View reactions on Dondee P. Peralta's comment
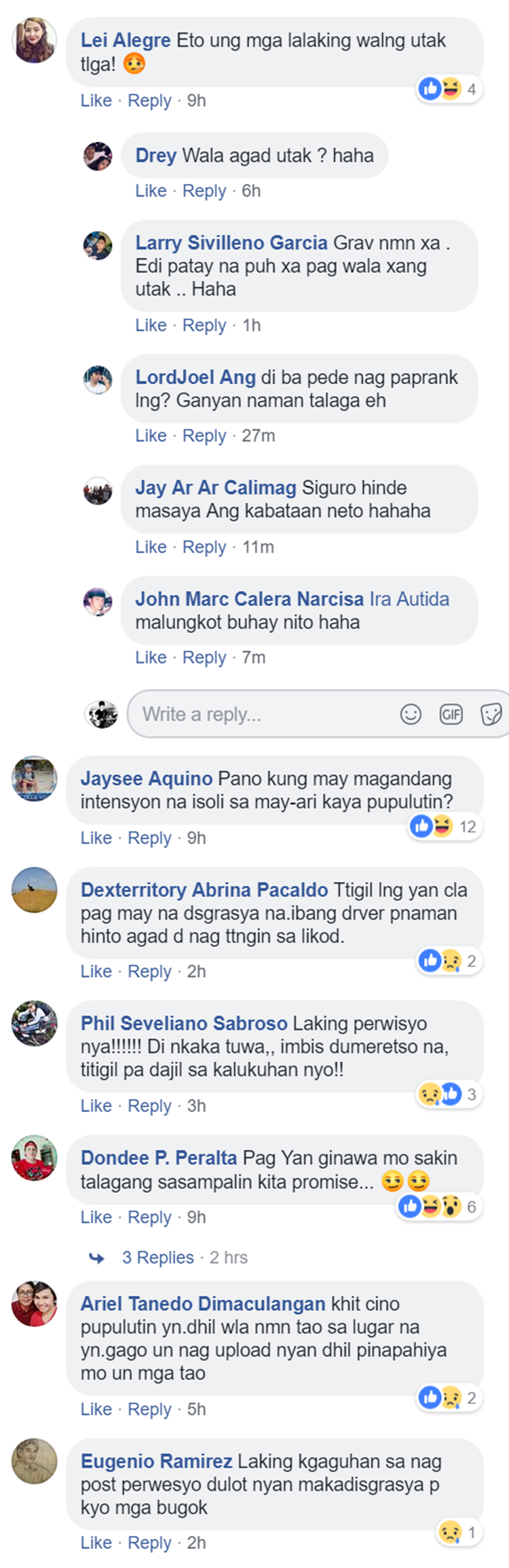This screenshot has width=509, height=1568. 438,1206
